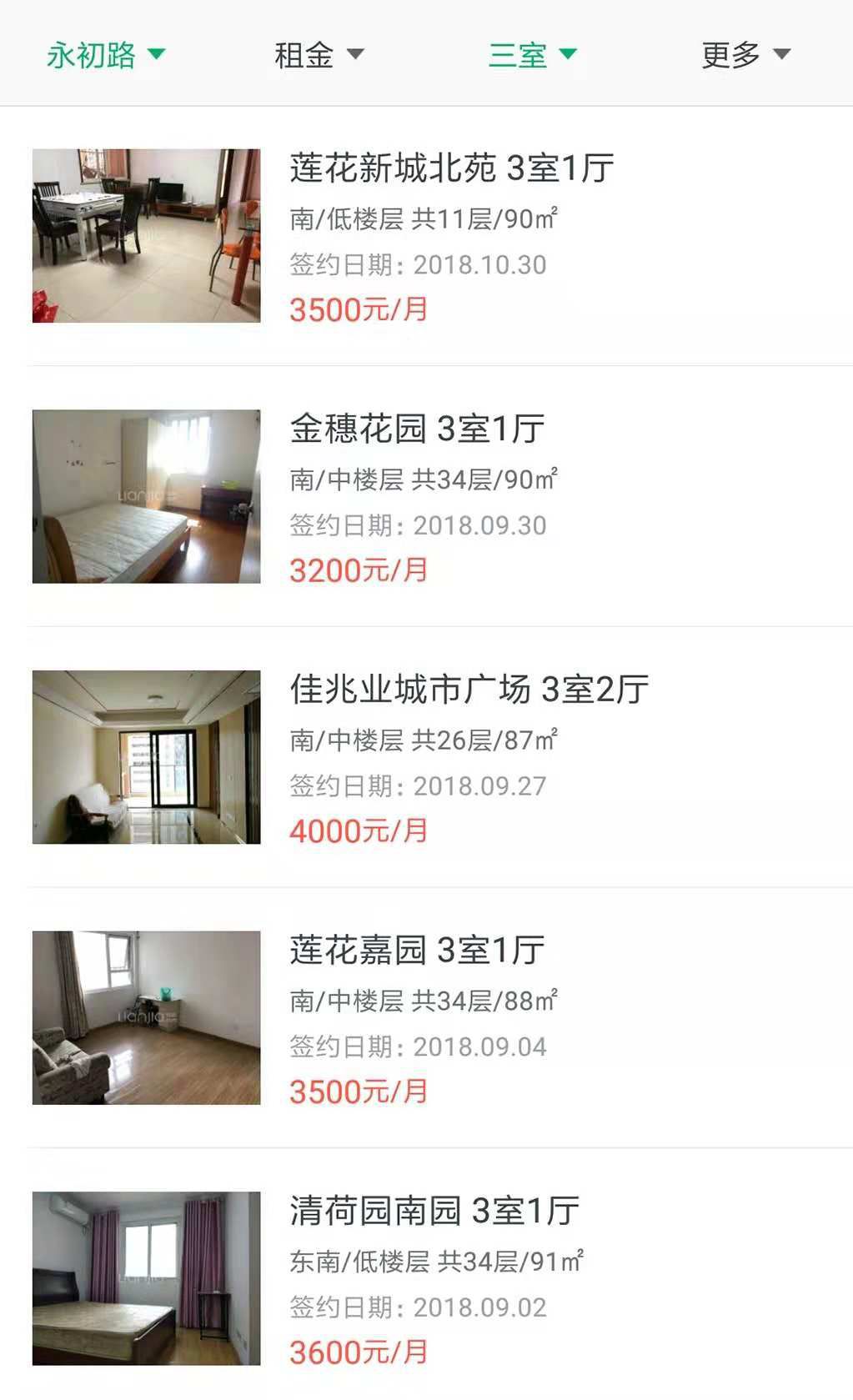Open the 莲花新城北苑 3室1厅 listing
Screen dimensions: 853x1400
451,168
